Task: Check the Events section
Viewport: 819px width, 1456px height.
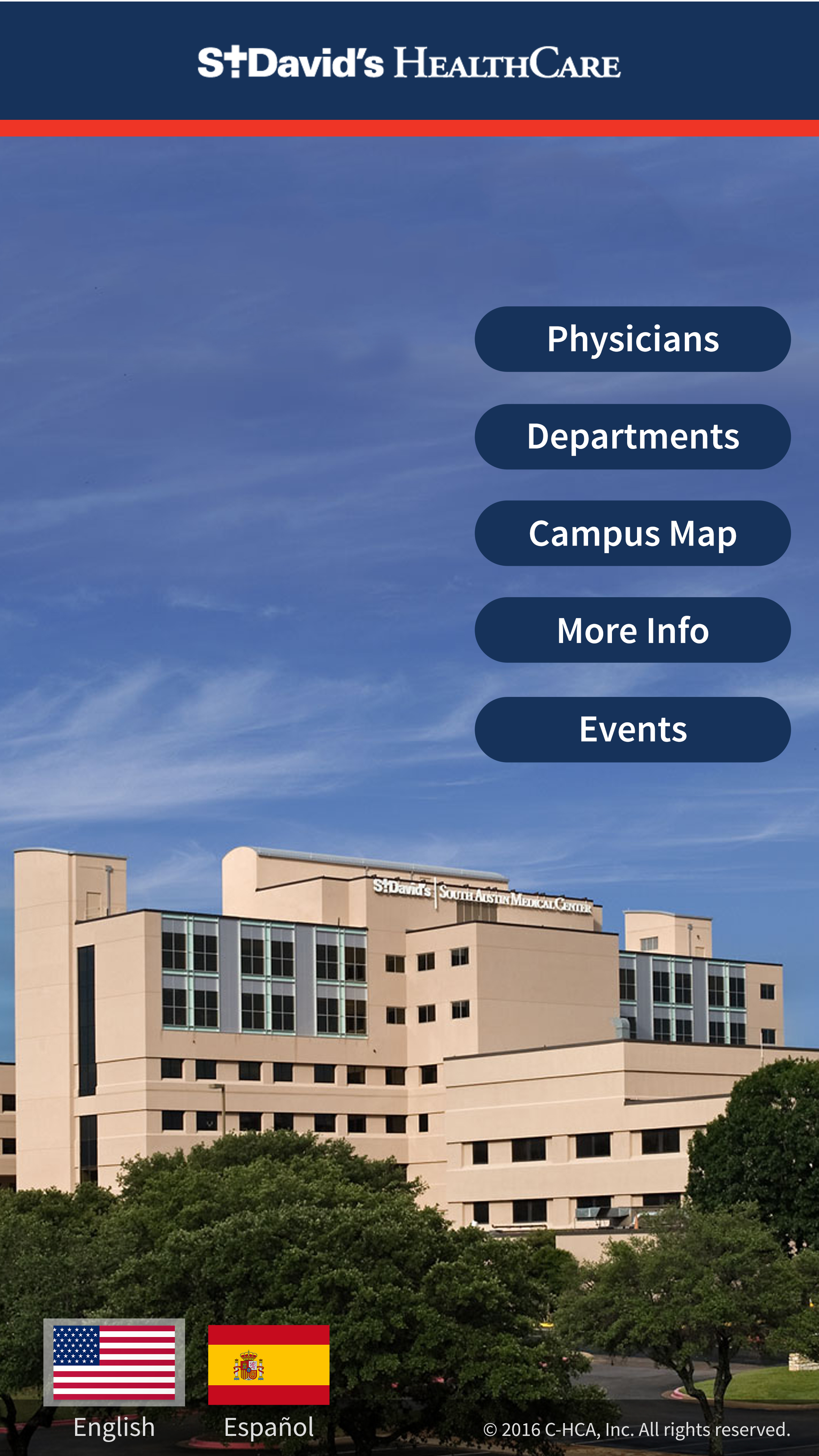Action: [x=632, y=729]
